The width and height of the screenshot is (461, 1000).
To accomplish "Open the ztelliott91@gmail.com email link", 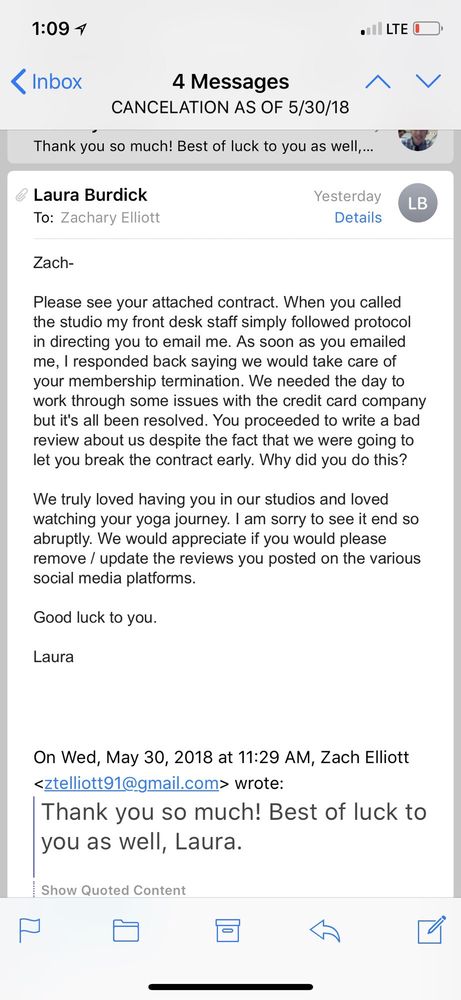I will coord(131,783).
